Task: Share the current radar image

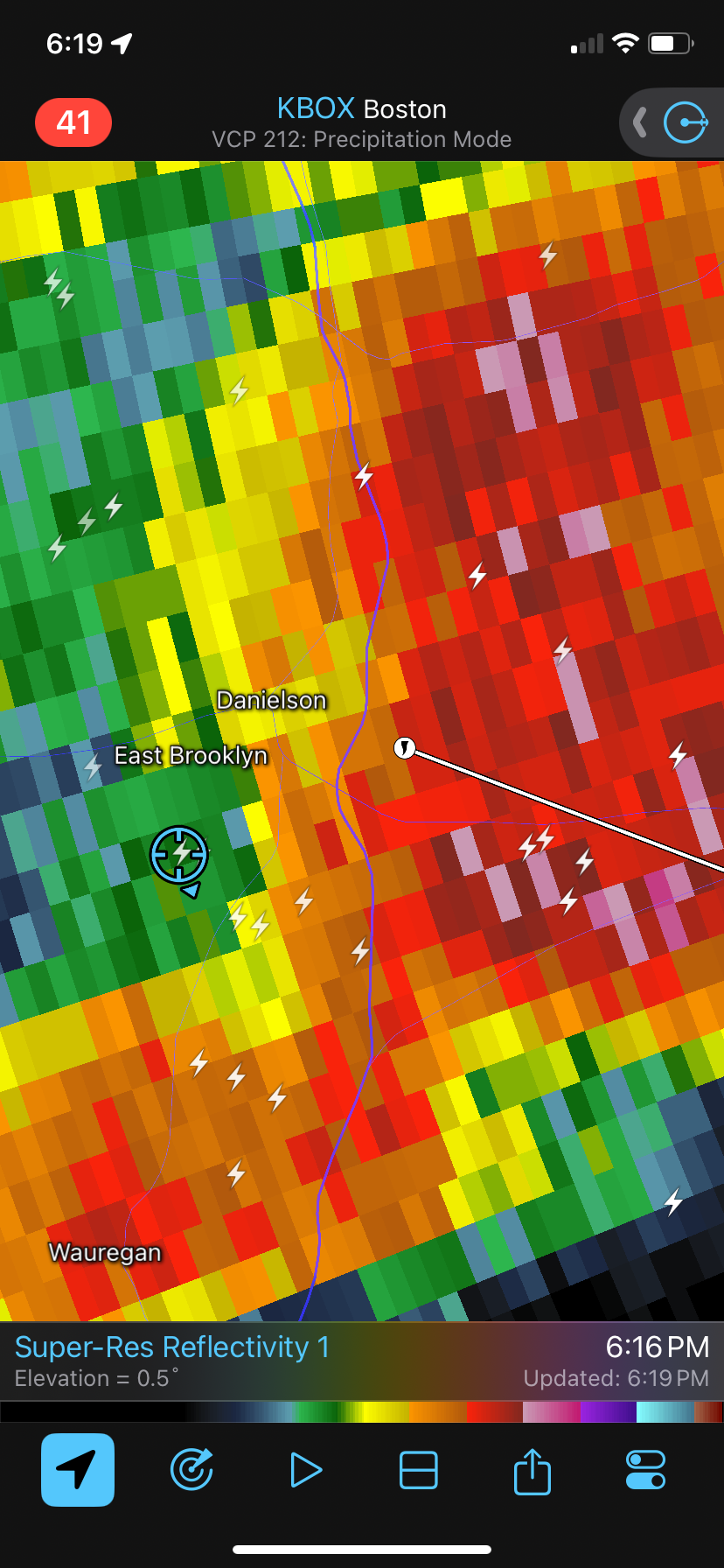Action: click(533, 1470)
